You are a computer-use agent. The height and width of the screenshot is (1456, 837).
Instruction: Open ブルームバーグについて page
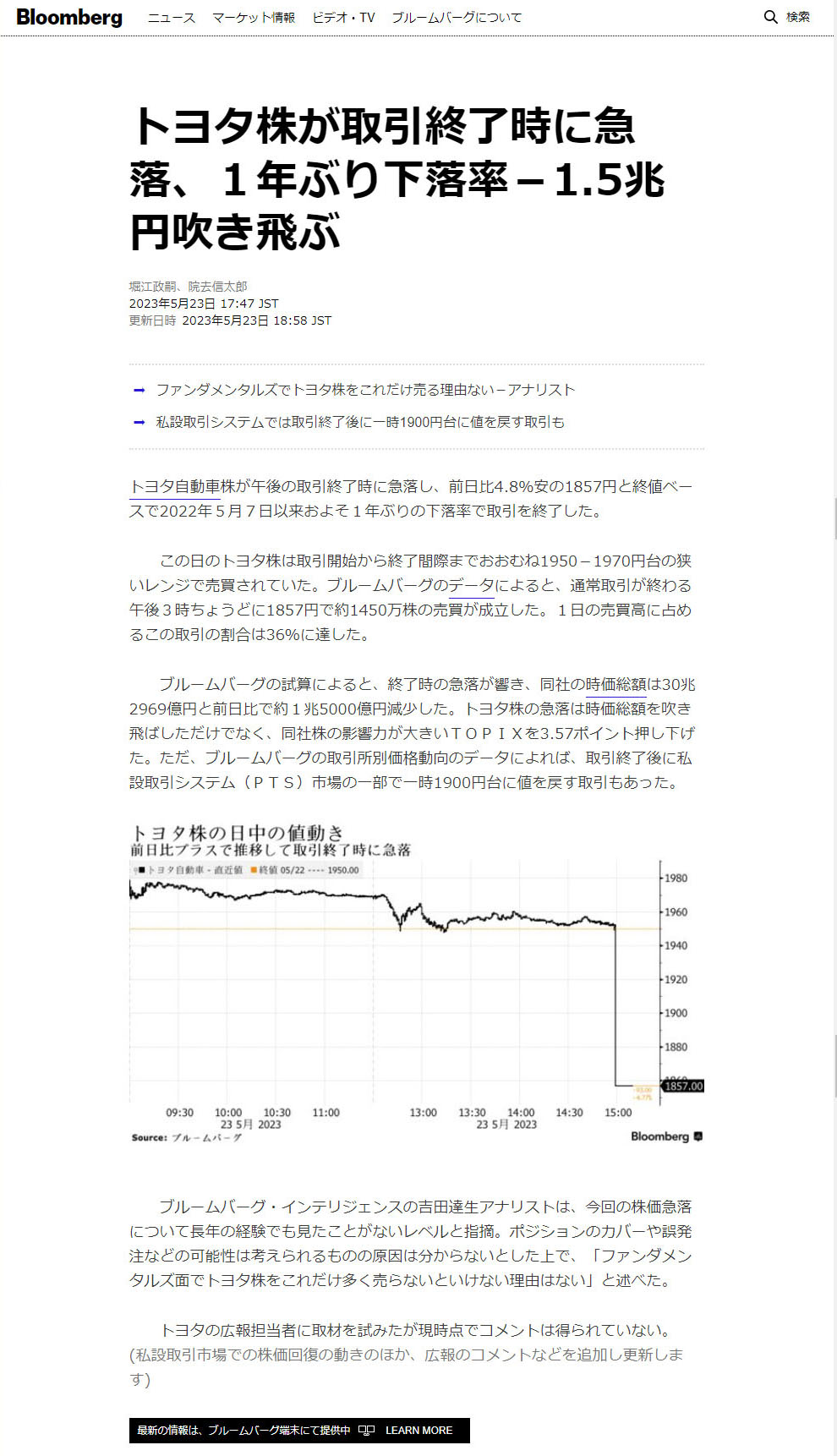pyautogui.click(x=457, y=18)
